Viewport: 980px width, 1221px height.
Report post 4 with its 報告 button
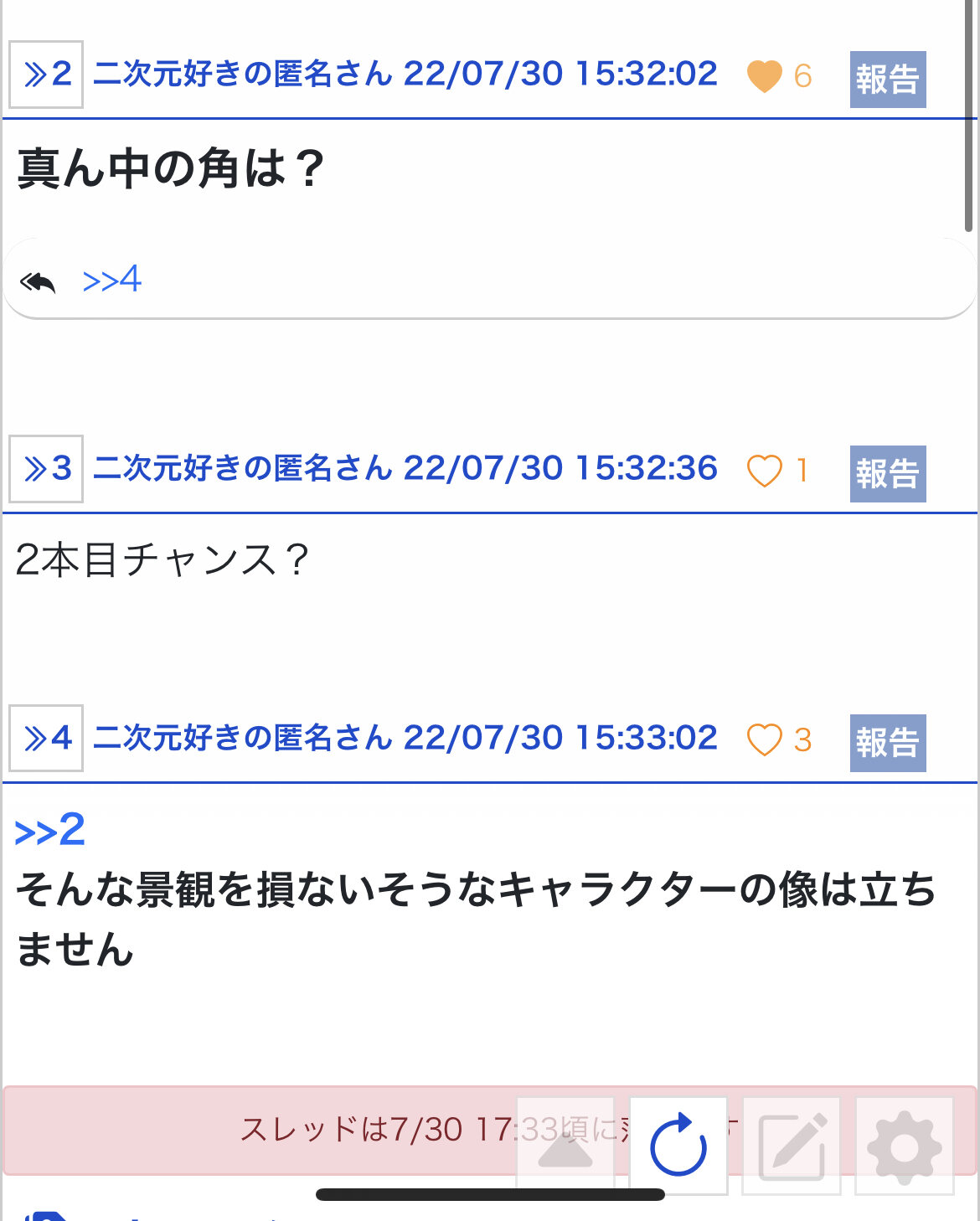pos(887,743)
